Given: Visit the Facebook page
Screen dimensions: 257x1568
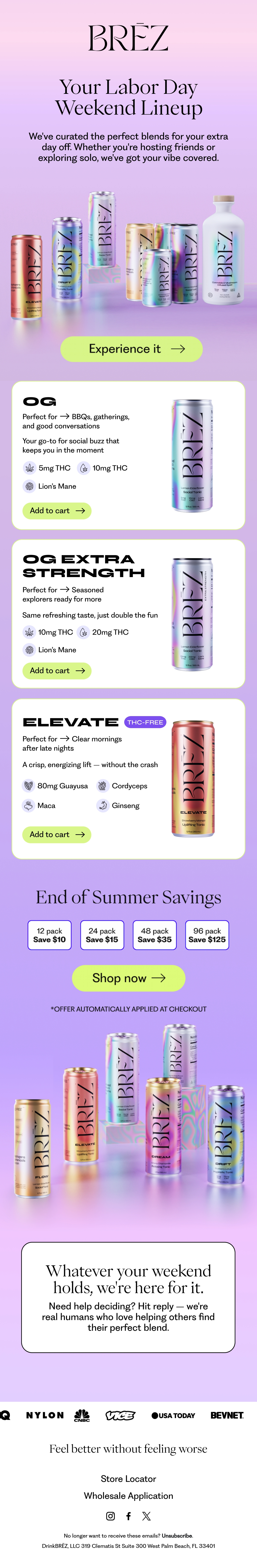Looking at the screenshot, I should click(128, 1516).
